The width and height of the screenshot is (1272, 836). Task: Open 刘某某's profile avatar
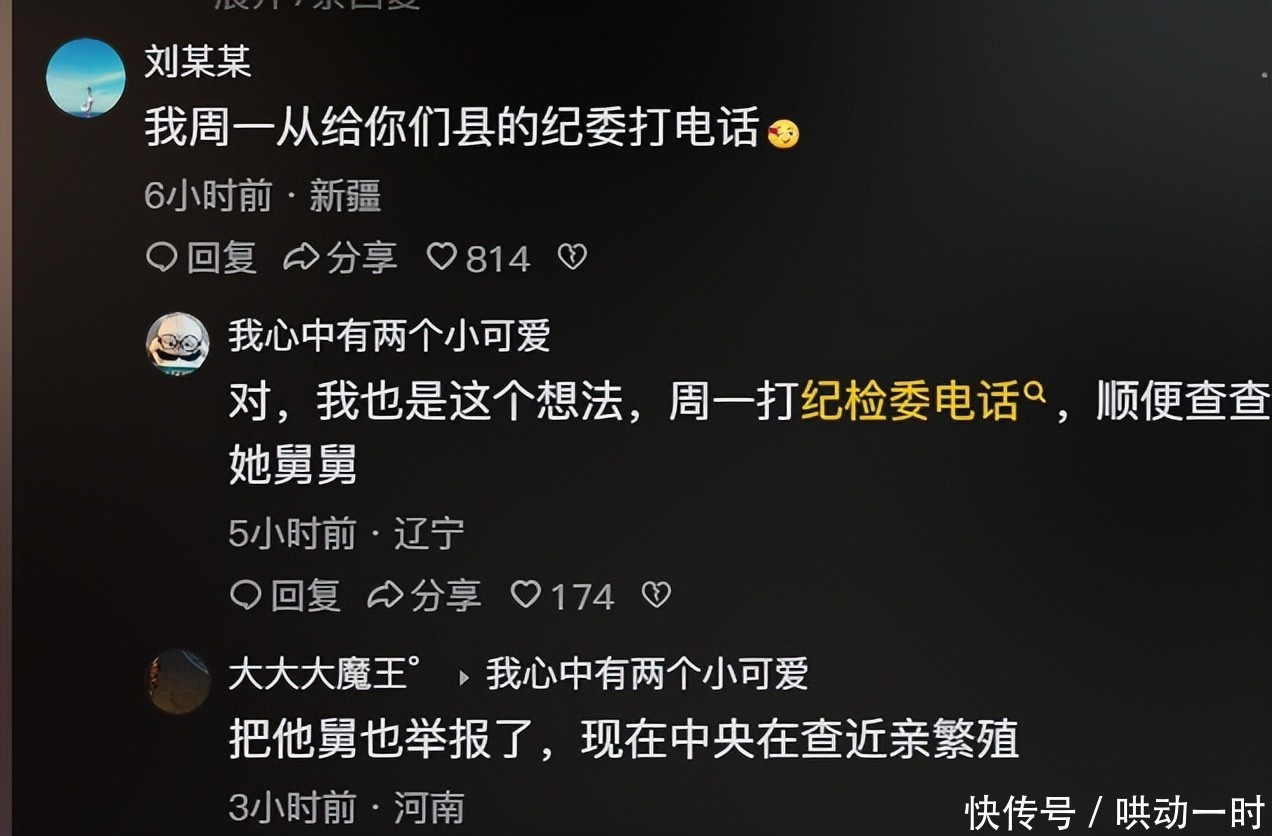[85, 77]
